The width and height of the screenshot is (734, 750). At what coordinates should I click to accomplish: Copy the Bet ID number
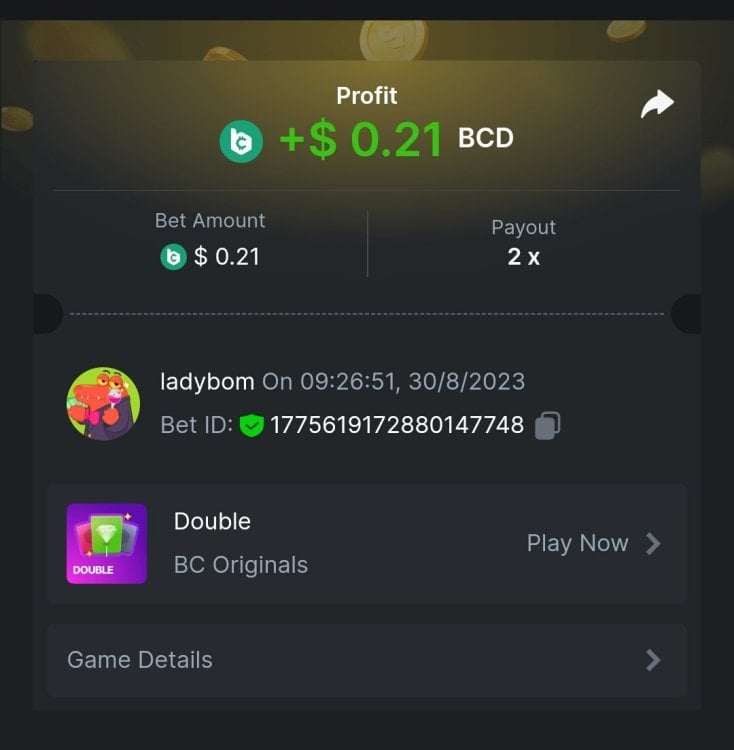(547, 425)
